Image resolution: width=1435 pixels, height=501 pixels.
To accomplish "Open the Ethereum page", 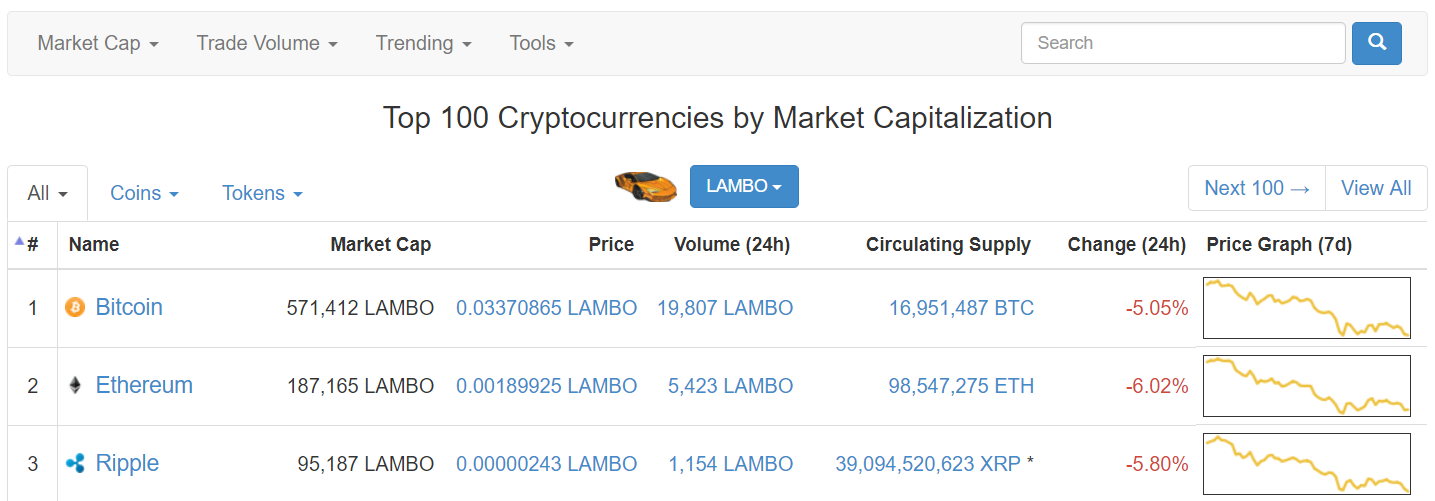I will point(144,385).
